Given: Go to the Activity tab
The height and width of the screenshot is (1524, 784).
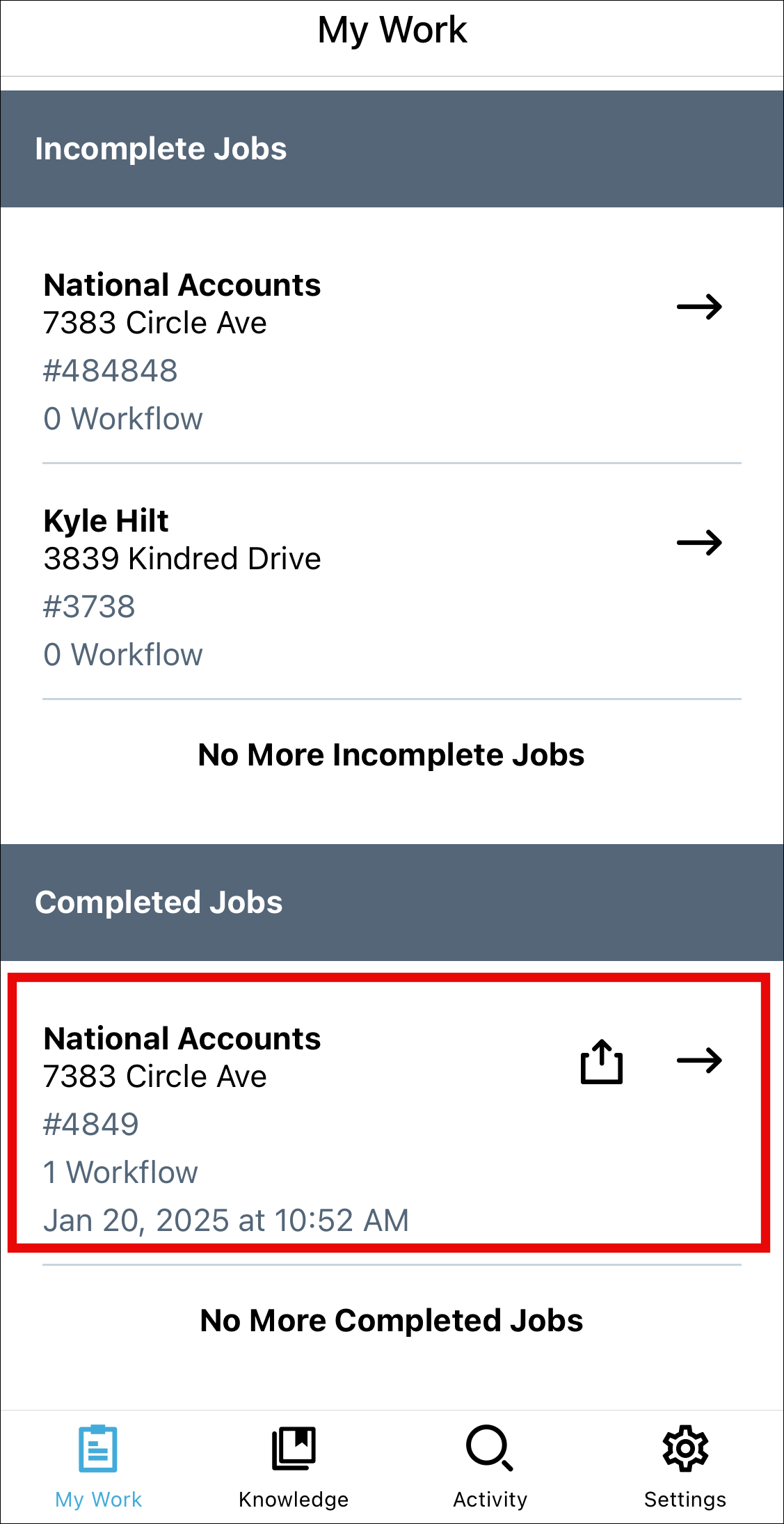Looking at the screenshot, I should pos(490,1466).
